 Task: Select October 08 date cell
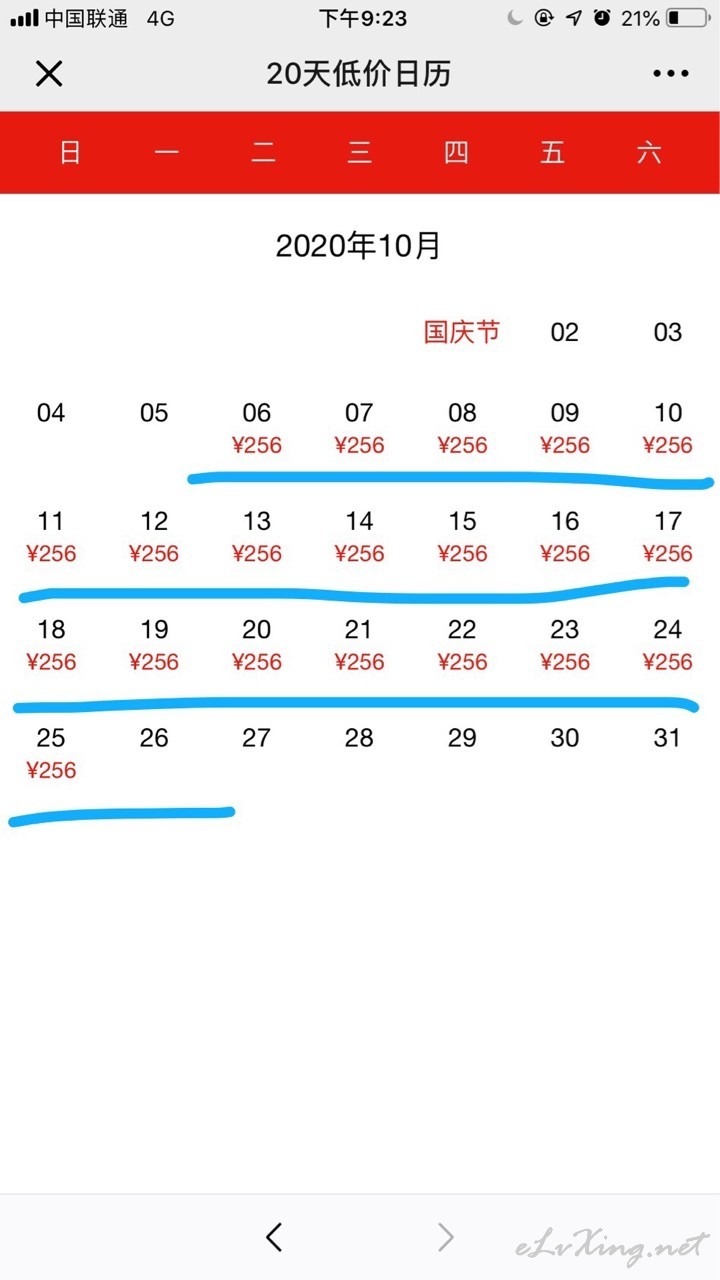462,428
